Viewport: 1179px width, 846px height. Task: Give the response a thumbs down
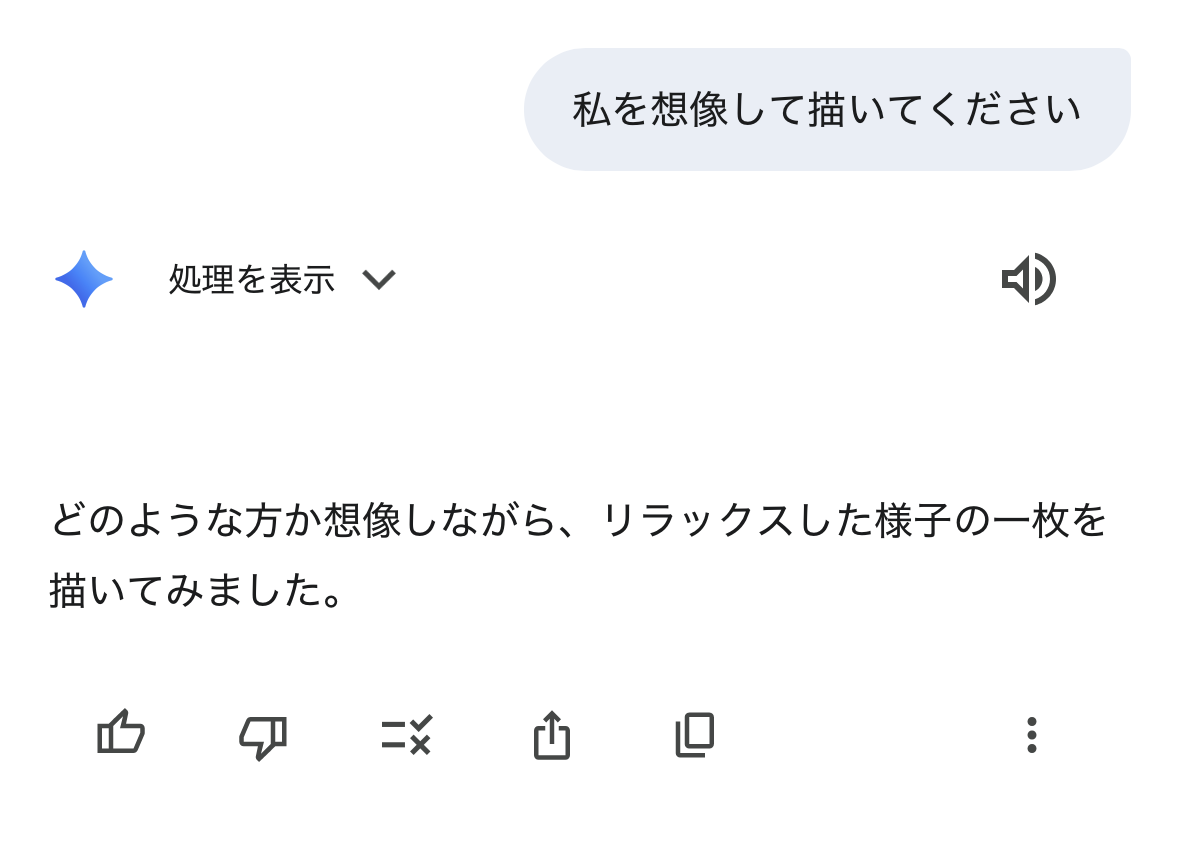point(263,736)
